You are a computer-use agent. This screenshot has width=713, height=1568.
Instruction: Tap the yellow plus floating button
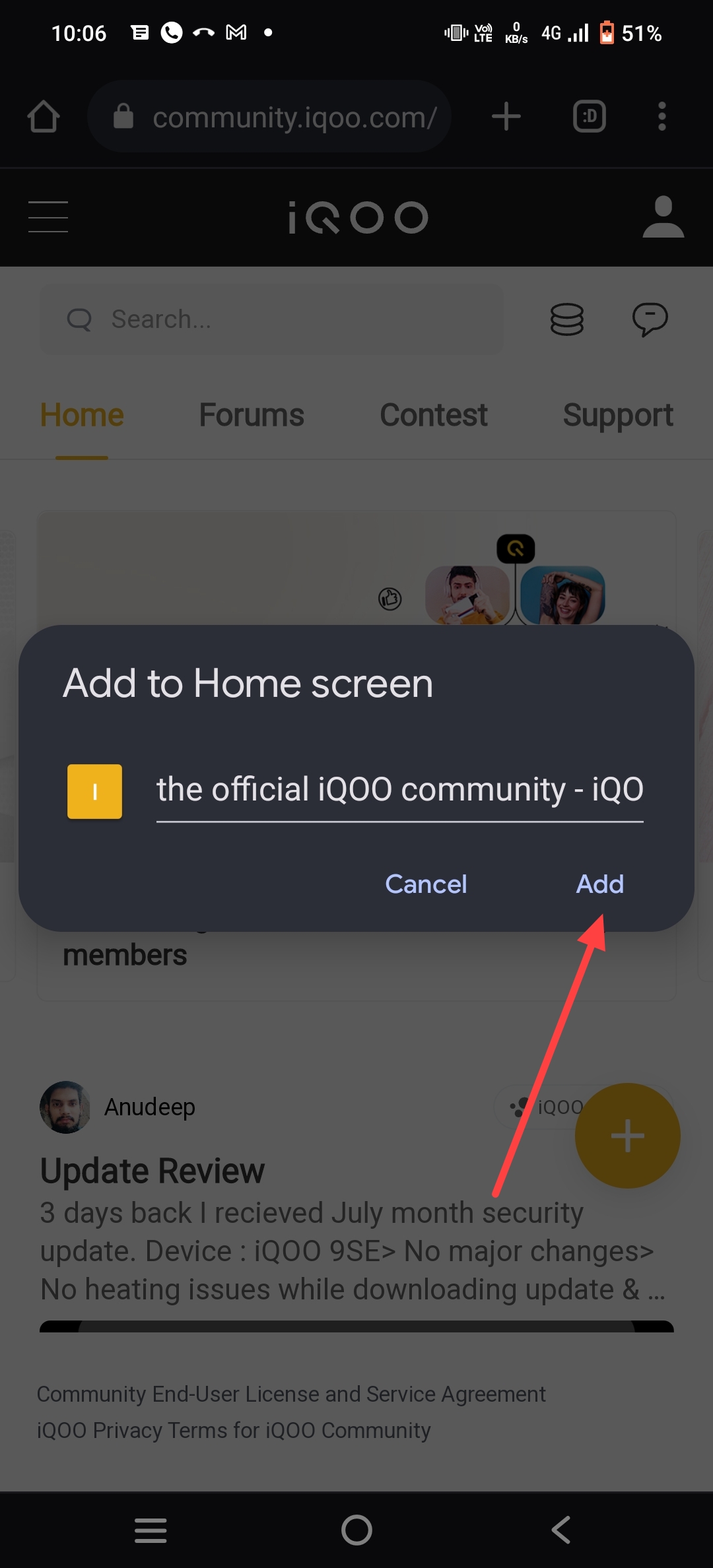pos(627,1135)
